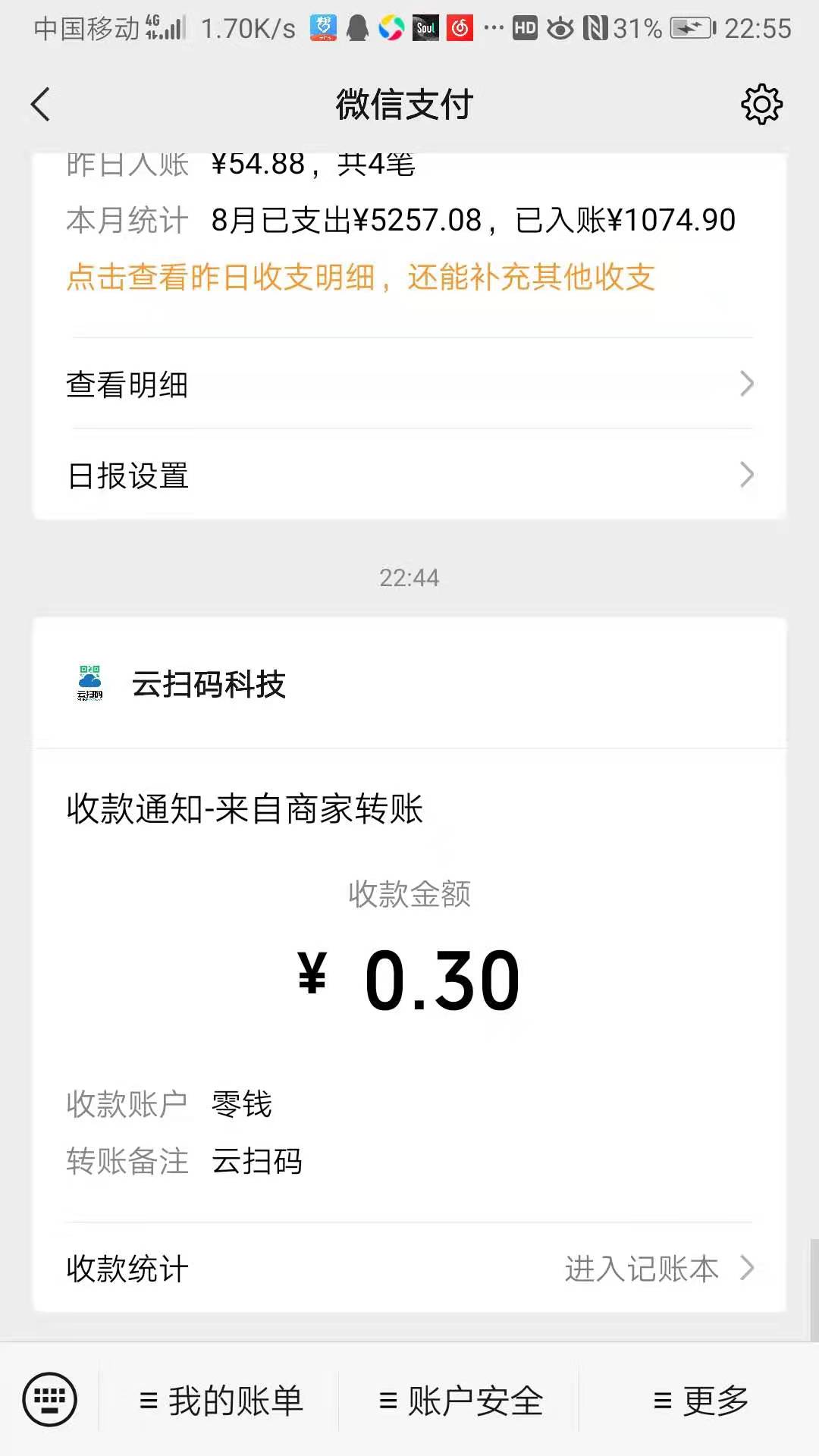Go back from 微信支付
This screenshot has width=819, height=1456.
pyautogui.click(x=41, y=105)
